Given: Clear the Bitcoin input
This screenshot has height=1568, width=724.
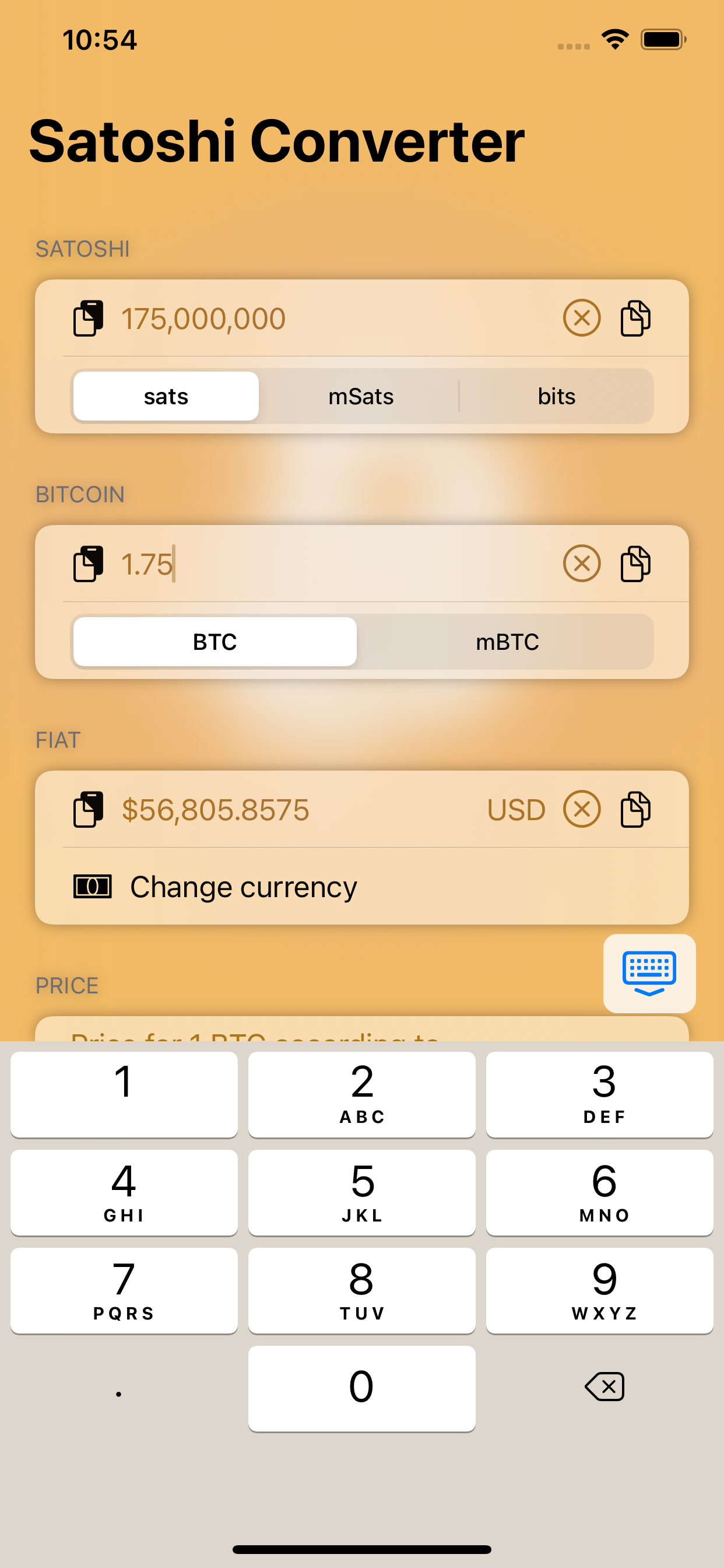Looking at the screenshot, I should [581, 563].
